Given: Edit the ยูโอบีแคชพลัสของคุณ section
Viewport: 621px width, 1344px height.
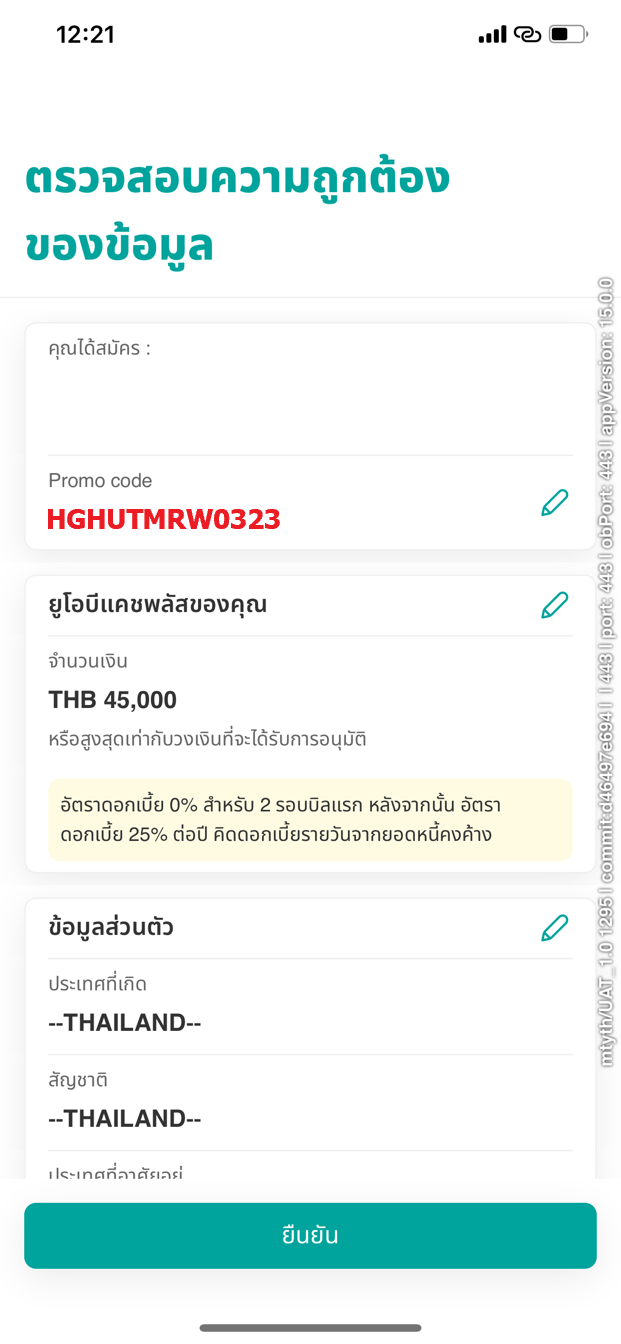Looking at the screenshot, I should point(554,605).
